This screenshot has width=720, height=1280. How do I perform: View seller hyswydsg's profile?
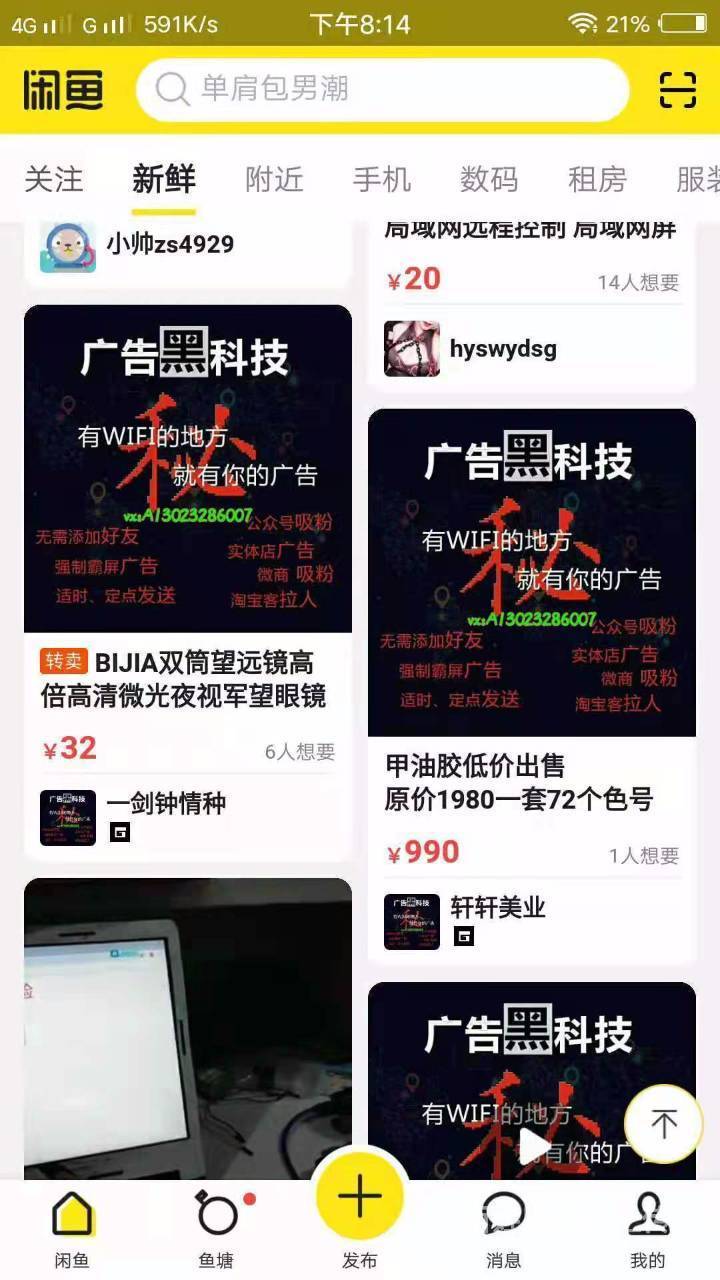pos(502,349)
